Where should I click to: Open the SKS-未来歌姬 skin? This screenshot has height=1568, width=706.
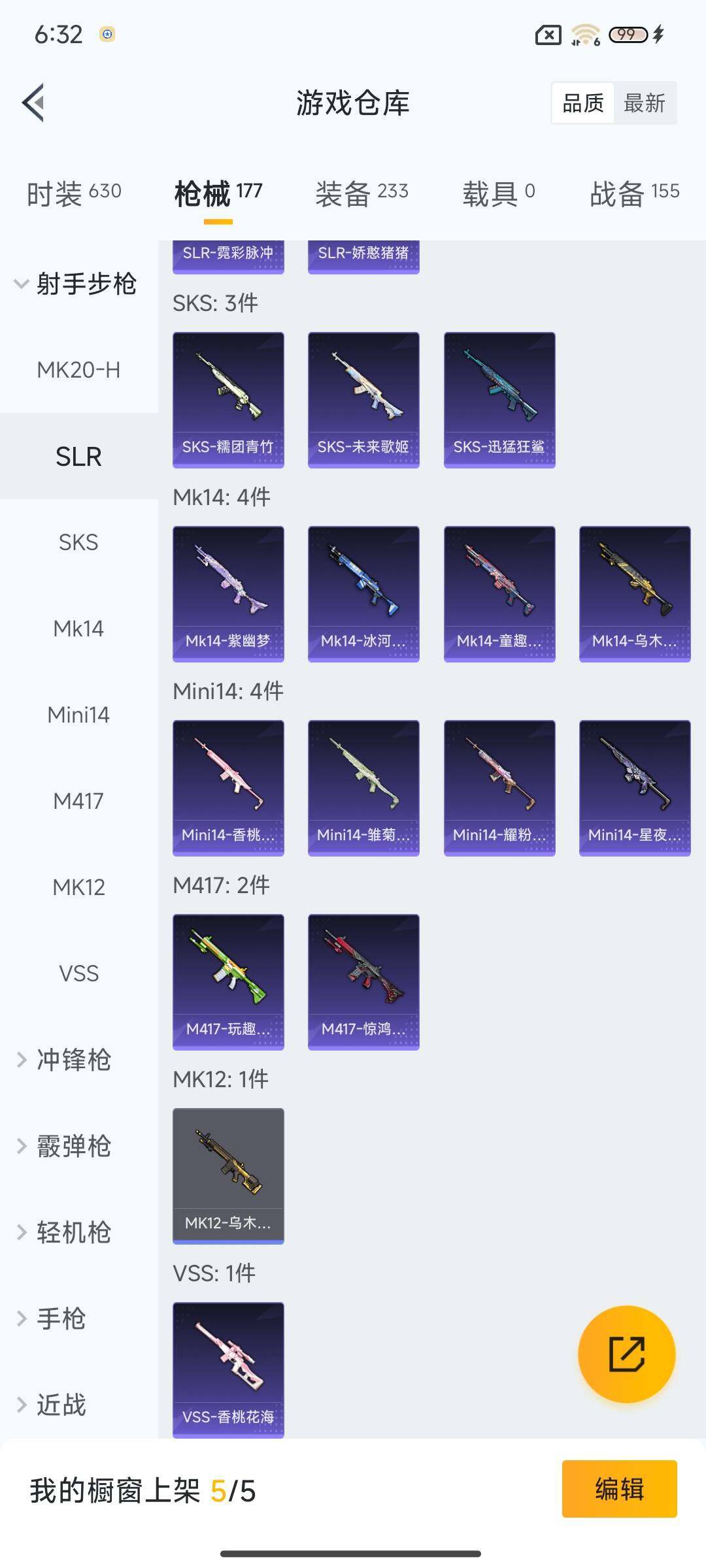363,400
